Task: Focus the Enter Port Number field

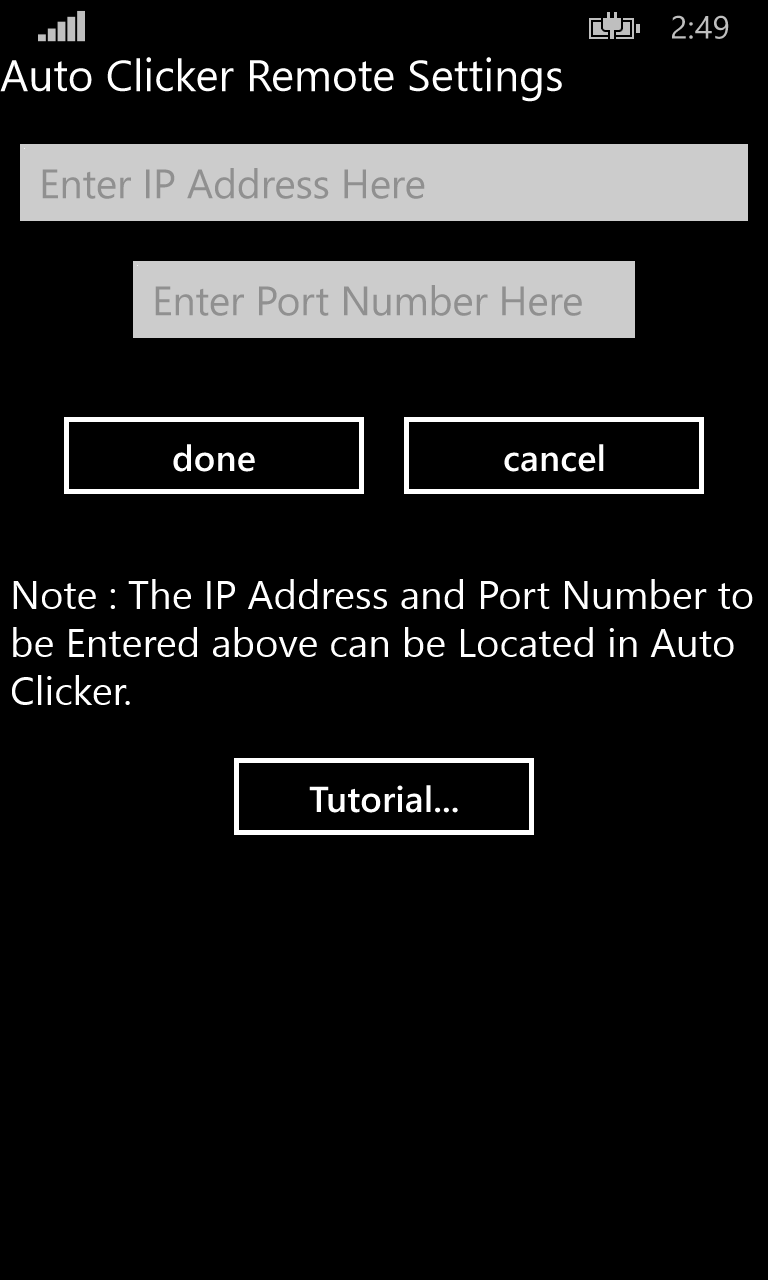Action: [384, 299]
